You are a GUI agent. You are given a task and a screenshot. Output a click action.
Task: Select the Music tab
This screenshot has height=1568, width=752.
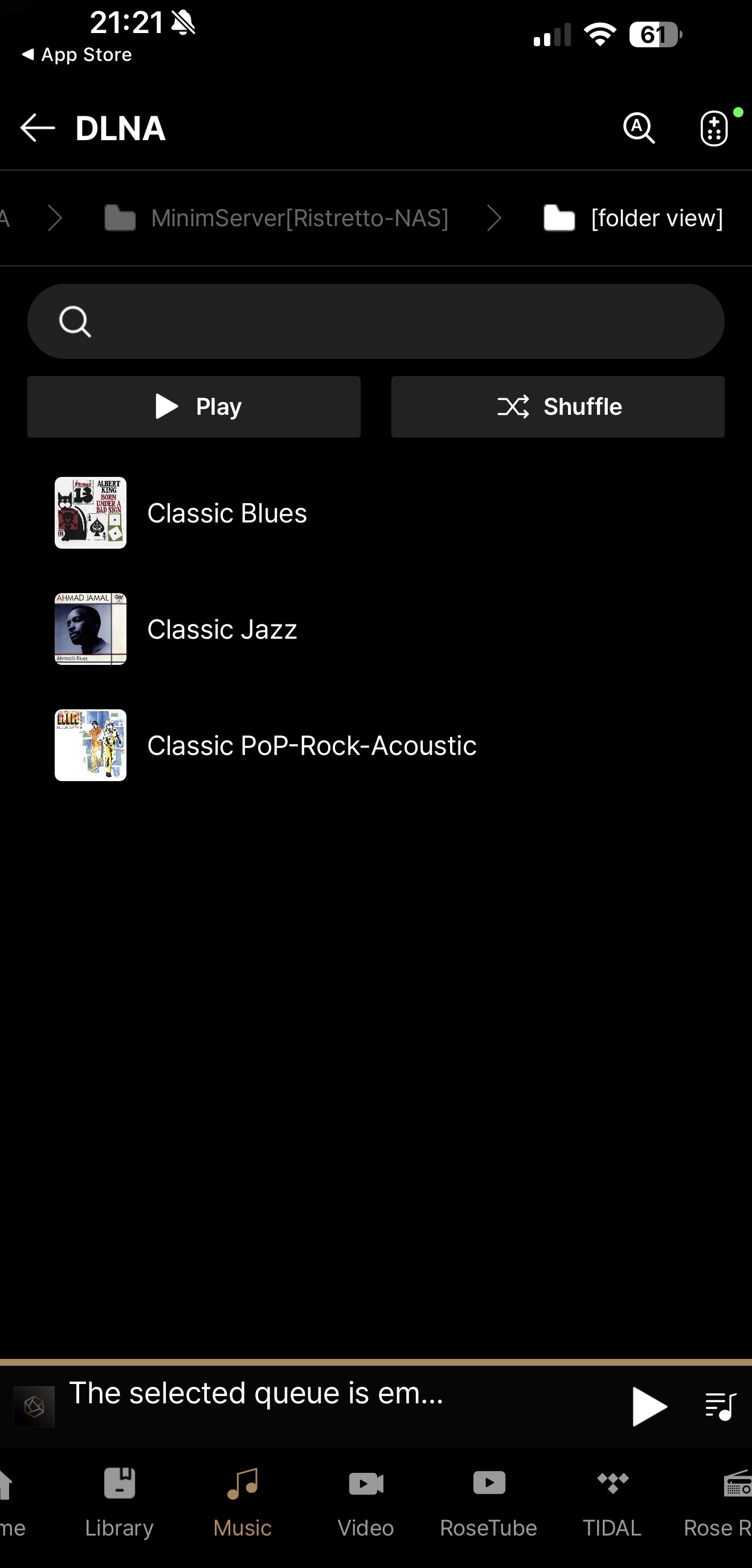(x=242, y=1500)
